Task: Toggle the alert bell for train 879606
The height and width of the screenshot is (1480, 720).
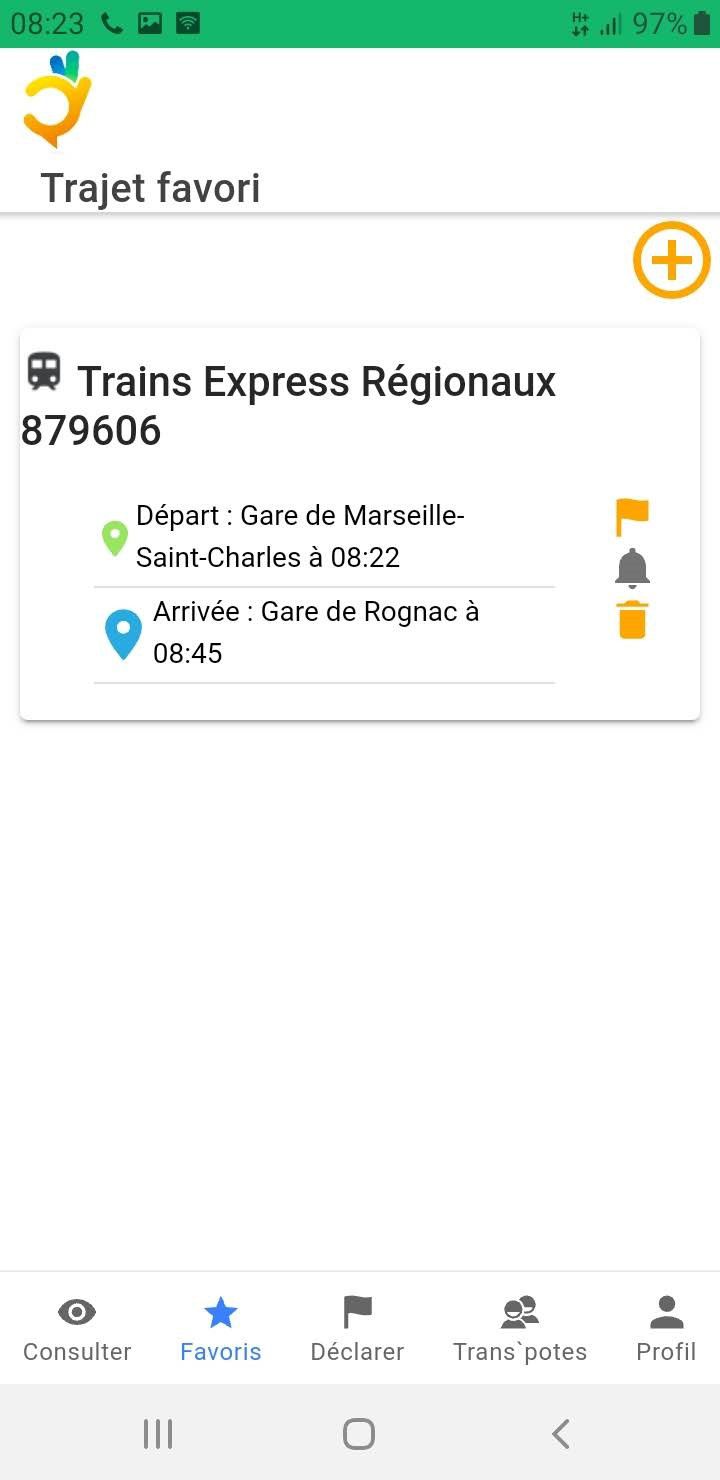Action: click(632, 568)
